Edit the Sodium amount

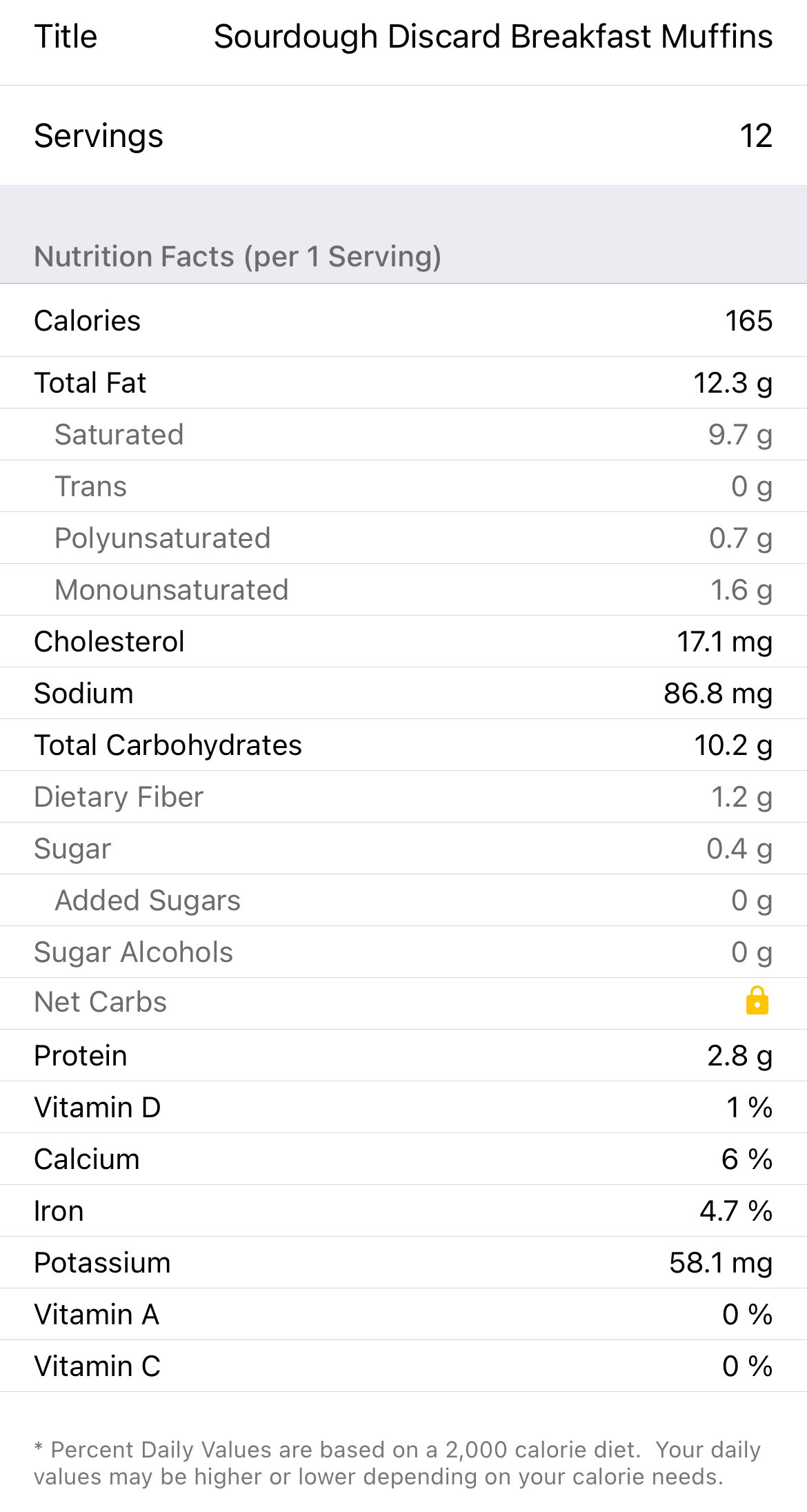point(718,694)
